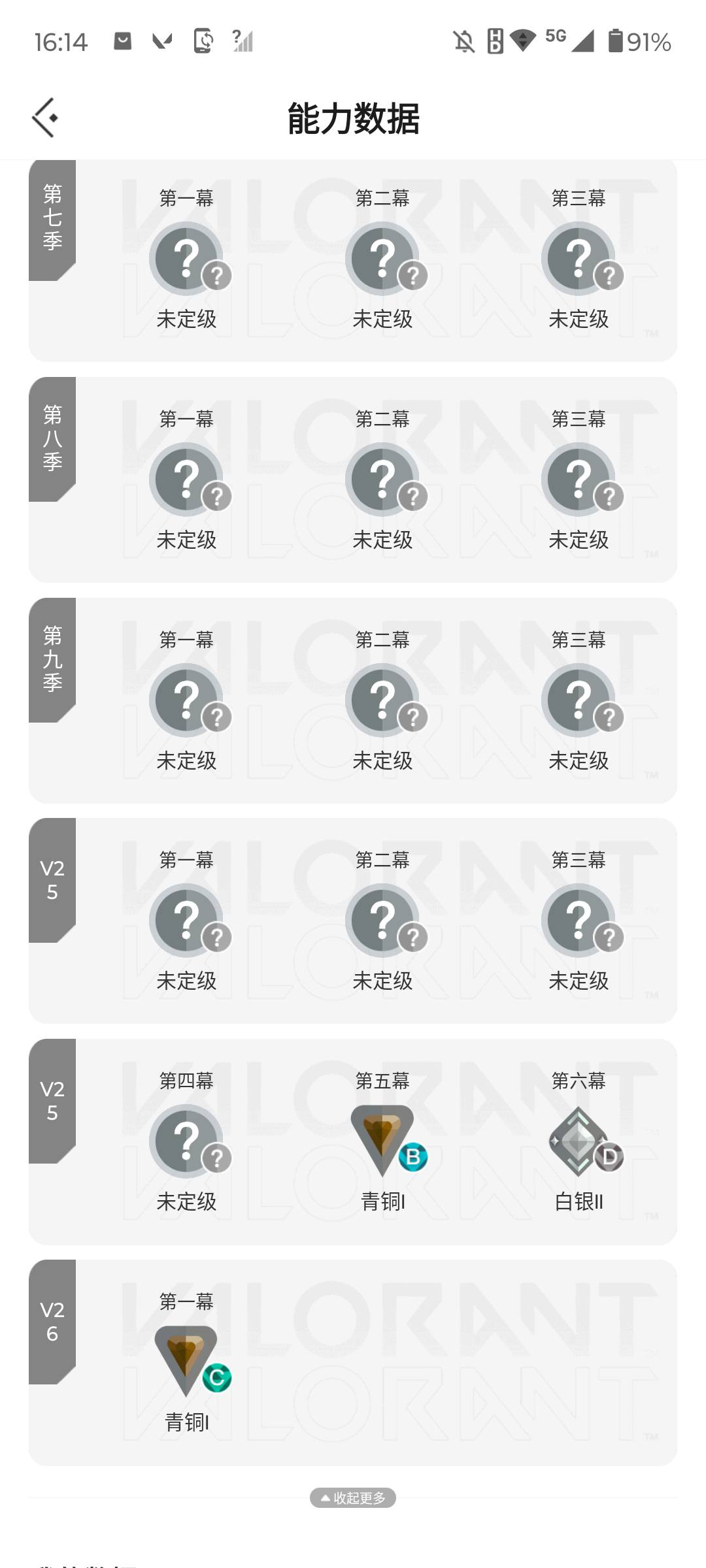
Task: Tap the back arrow icon at top left
Action: click(44, 118)
